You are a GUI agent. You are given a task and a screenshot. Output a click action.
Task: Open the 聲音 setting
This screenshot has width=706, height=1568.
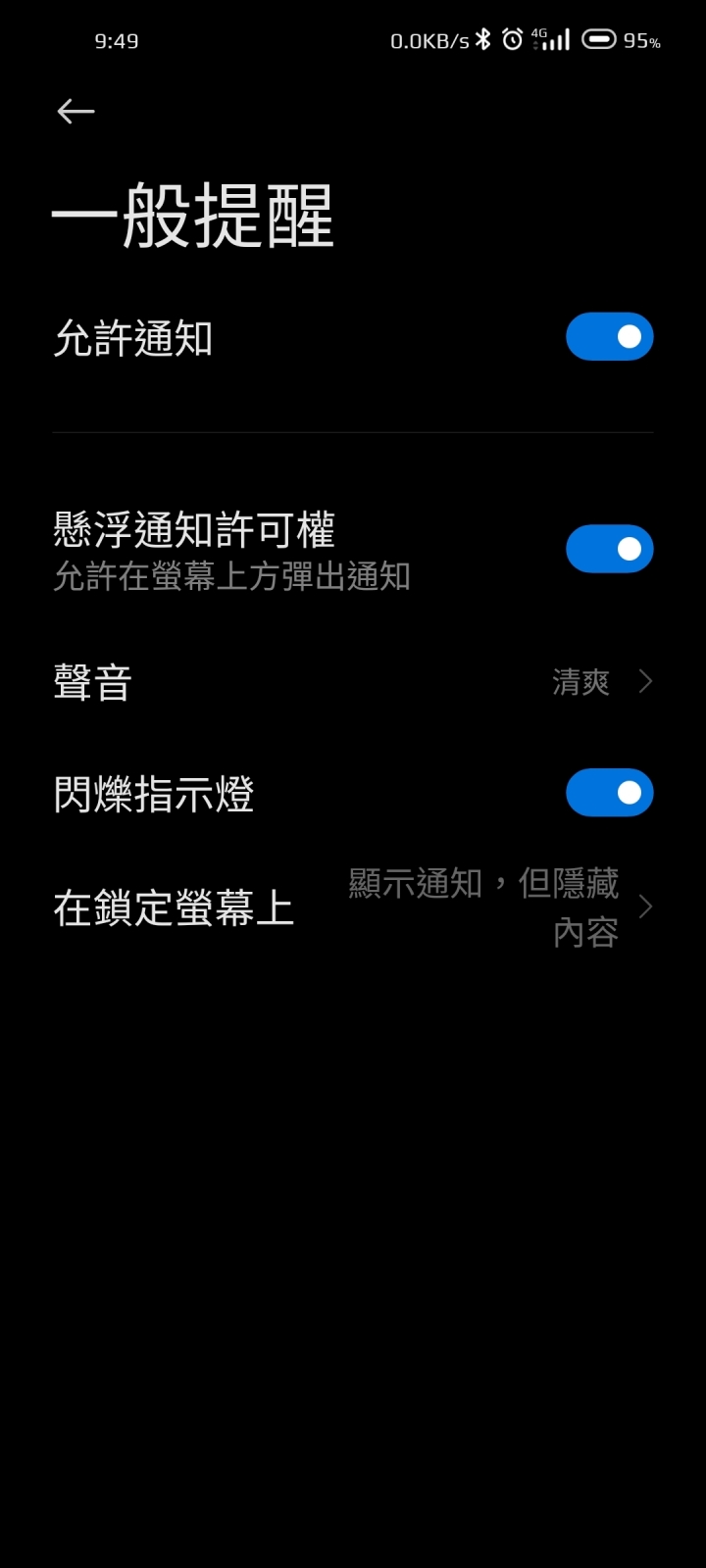click(x=353, y=682)
